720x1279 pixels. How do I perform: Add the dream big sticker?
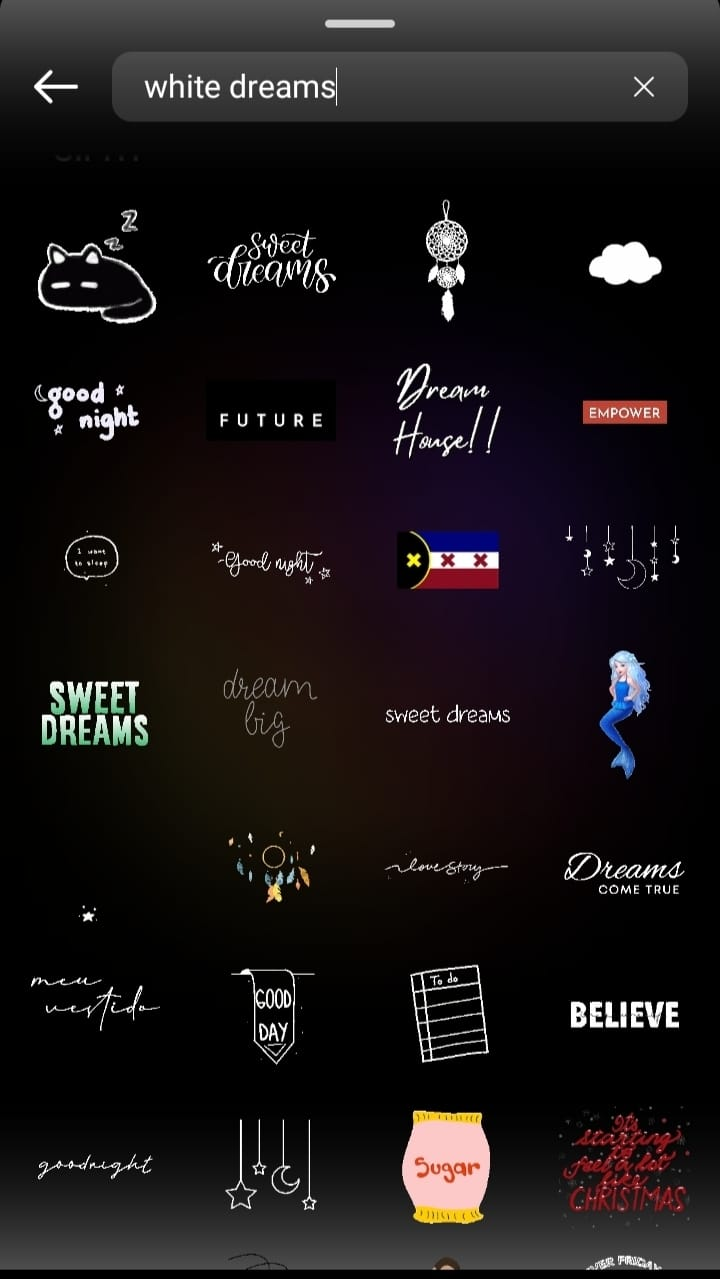click(269, 708)
